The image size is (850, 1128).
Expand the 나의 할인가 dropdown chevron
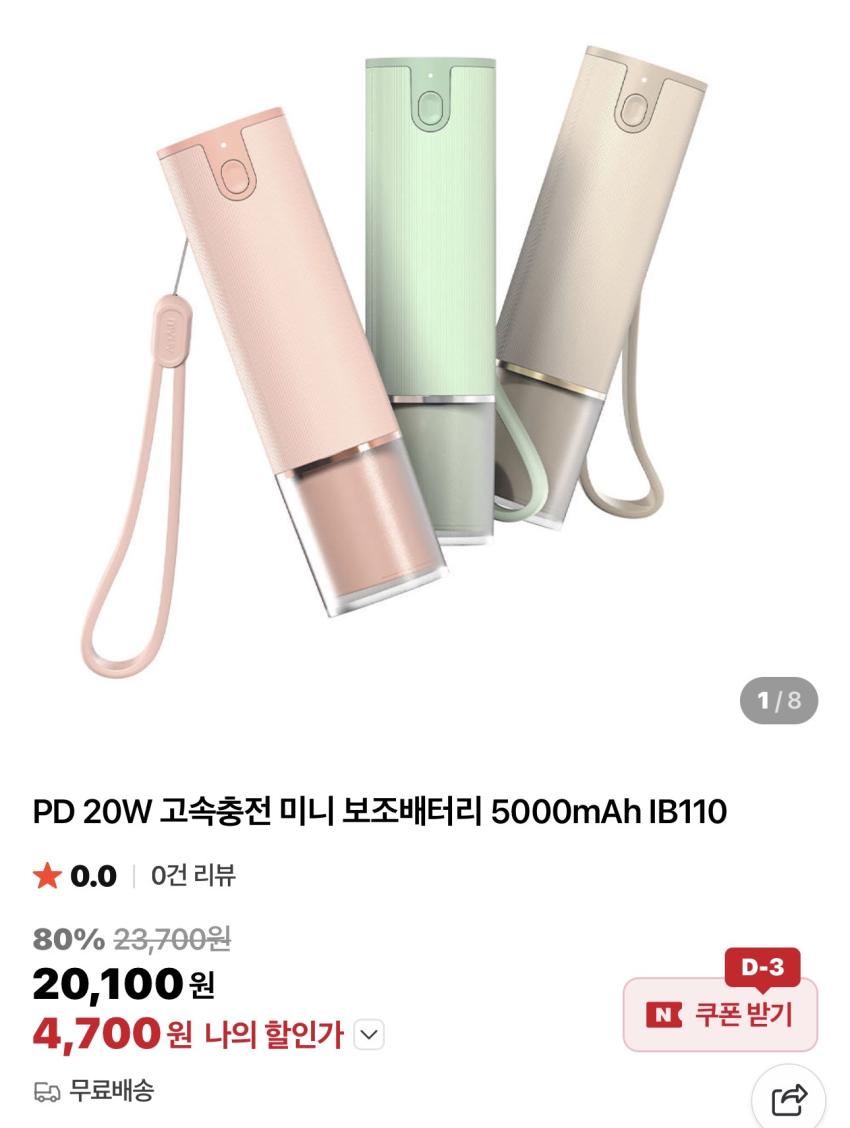click(369, 1034)
